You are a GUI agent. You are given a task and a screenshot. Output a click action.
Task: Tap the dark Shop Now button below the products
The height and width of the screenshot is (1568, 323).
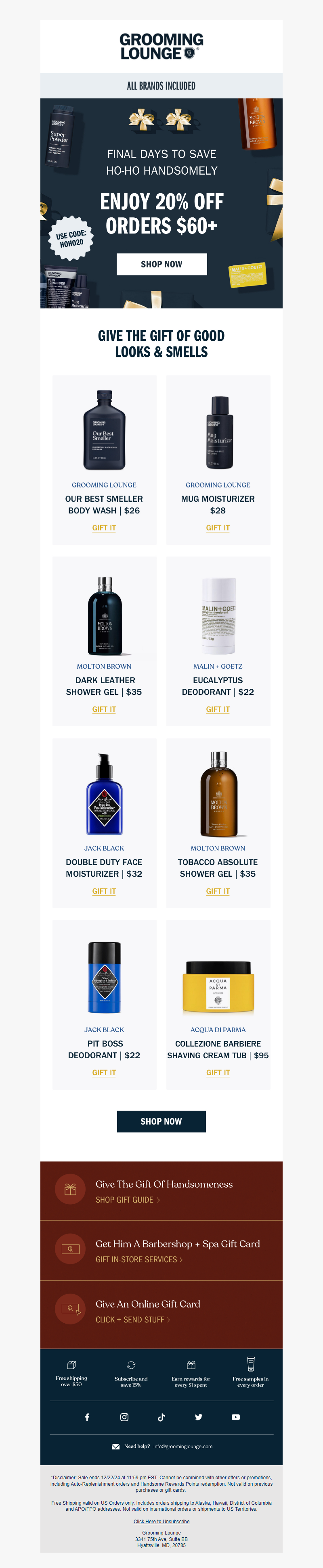[x=161, y=1121]
